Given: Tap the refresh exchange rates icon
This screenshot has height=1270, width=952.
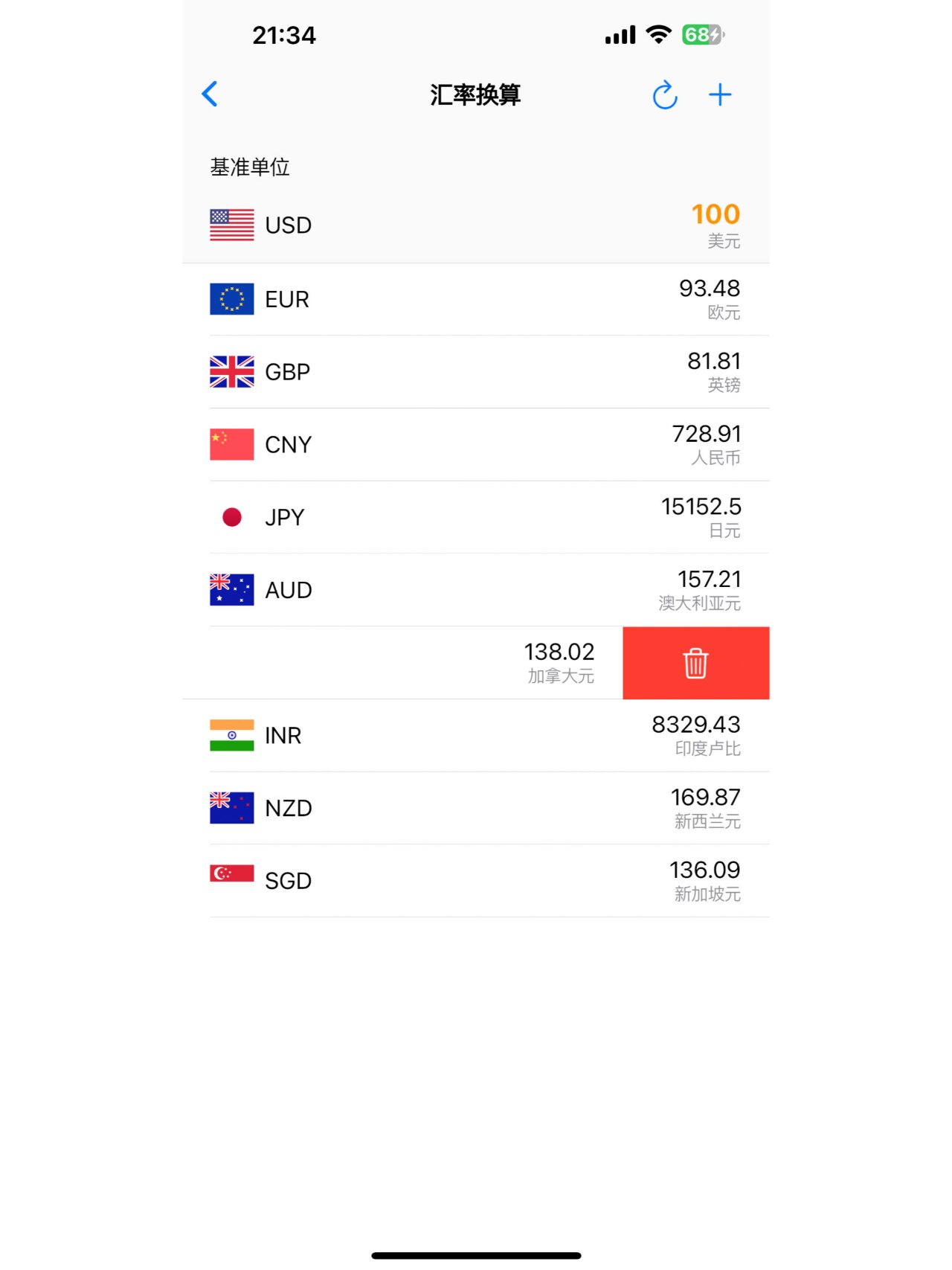Looking at the screenshot, I should tap(665, 94).
